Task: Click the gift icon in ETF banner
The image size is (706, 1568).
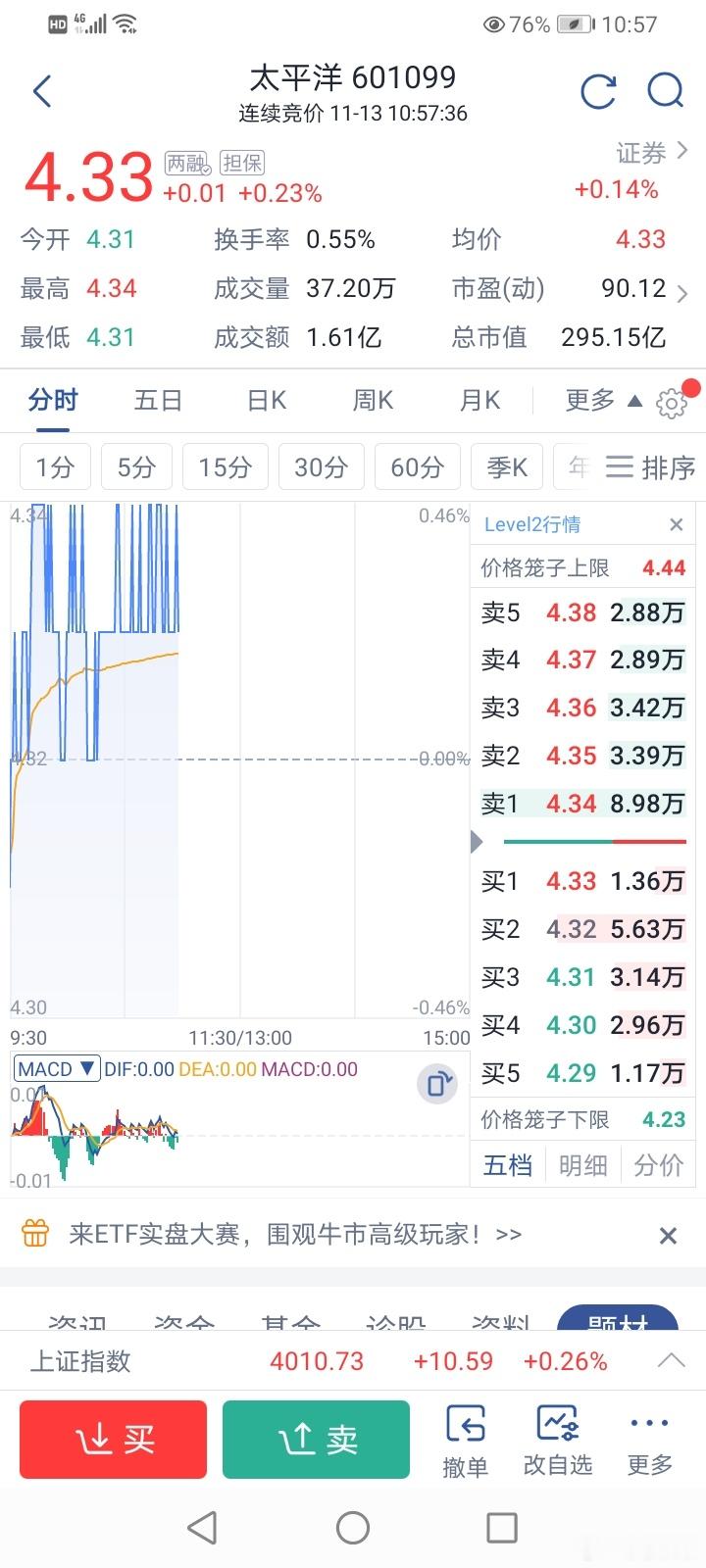Action: 35,1234
